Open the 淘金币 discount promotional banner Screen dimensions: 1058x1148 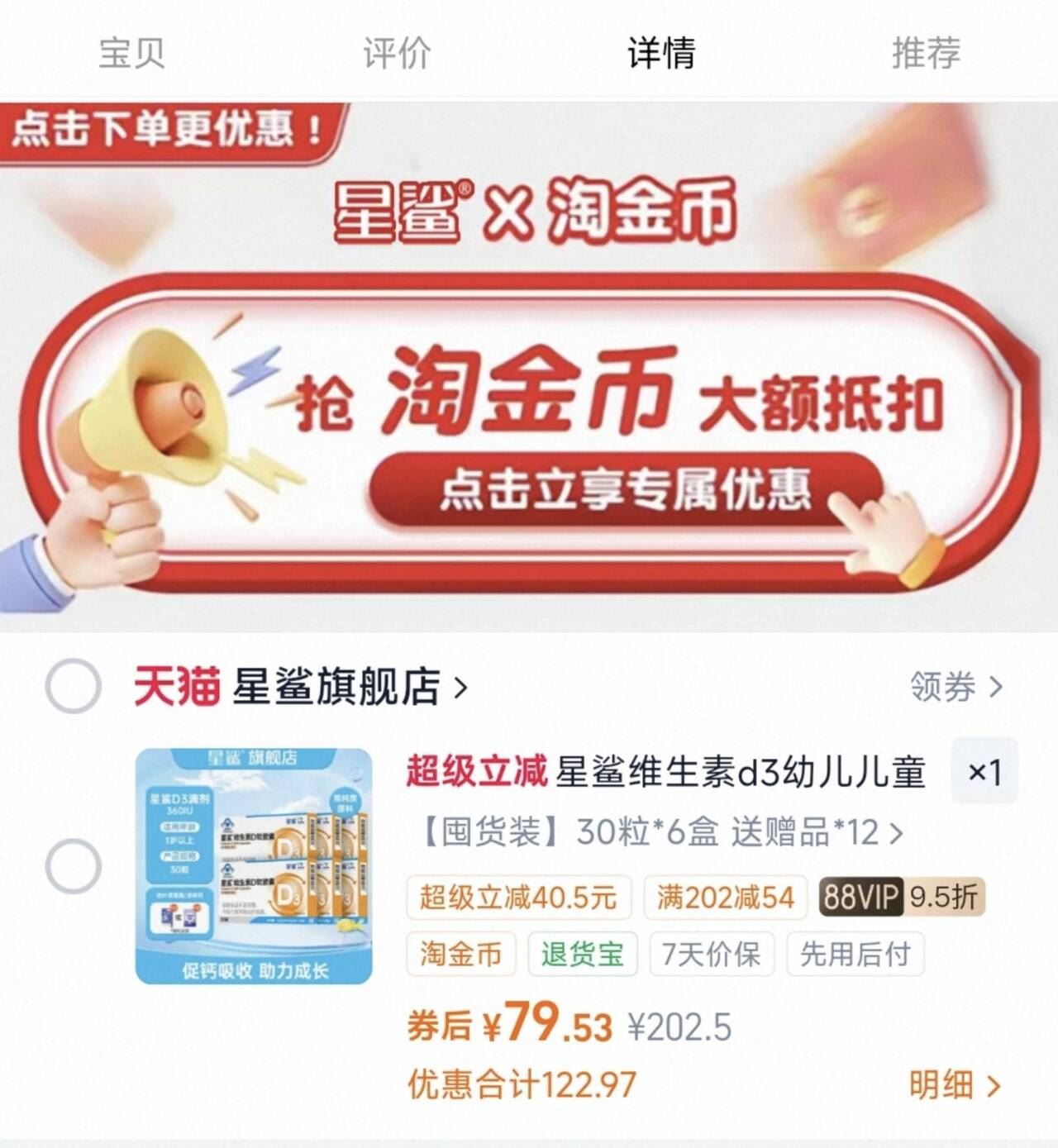pyautogui.click(x=529, y=366)
